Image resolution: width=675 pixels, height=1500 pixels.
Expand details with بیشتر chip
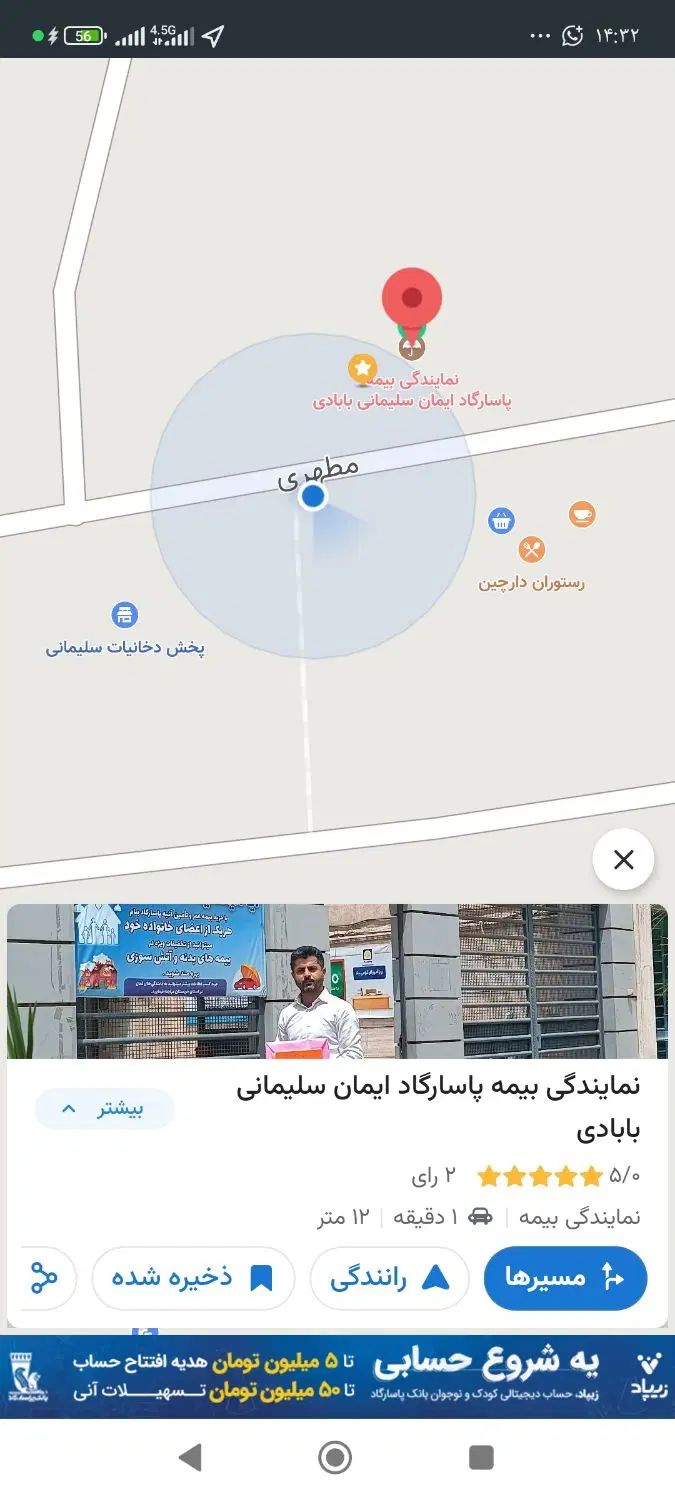tap(104, 1109)
